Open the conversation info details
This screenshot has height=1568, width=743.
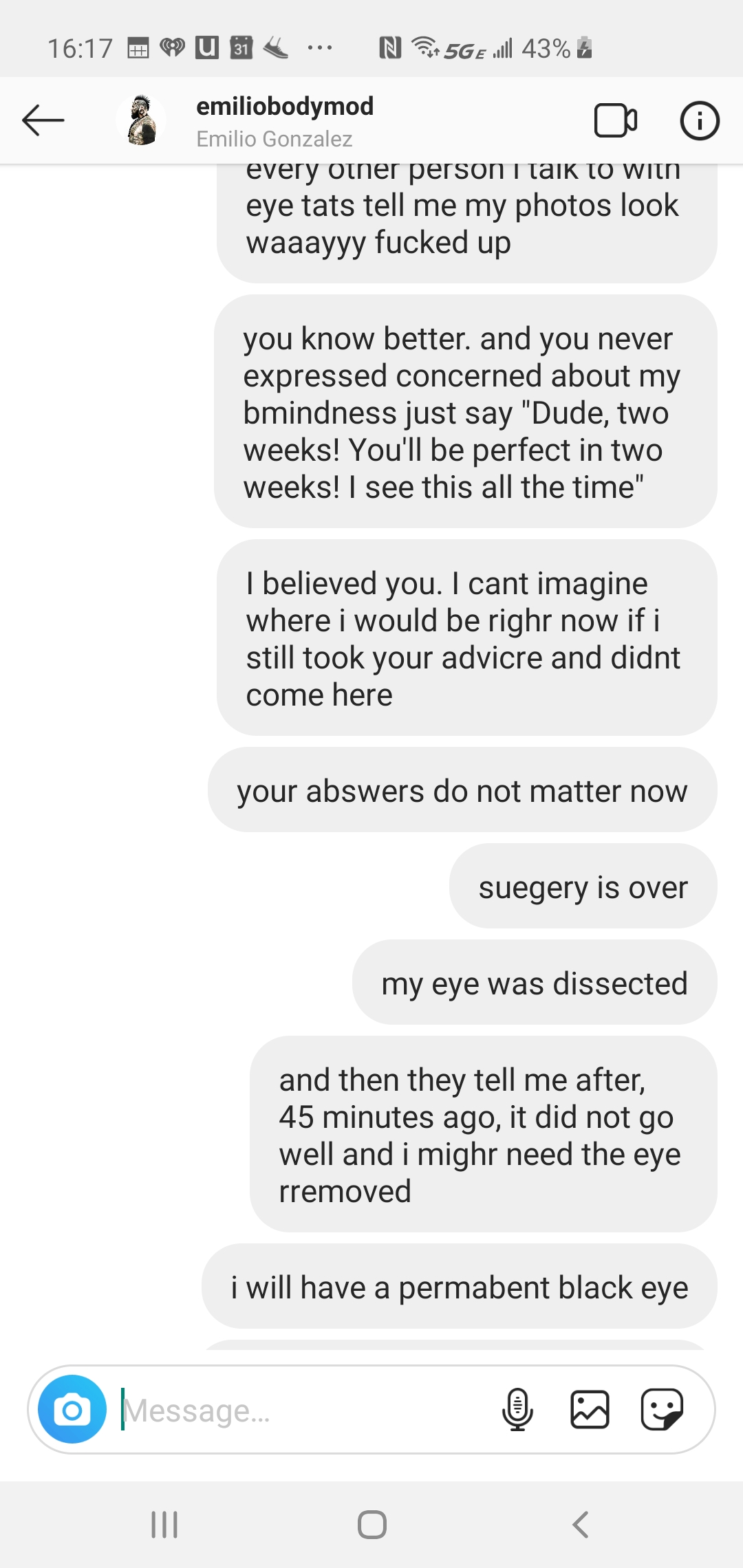[x=699, y=121]
